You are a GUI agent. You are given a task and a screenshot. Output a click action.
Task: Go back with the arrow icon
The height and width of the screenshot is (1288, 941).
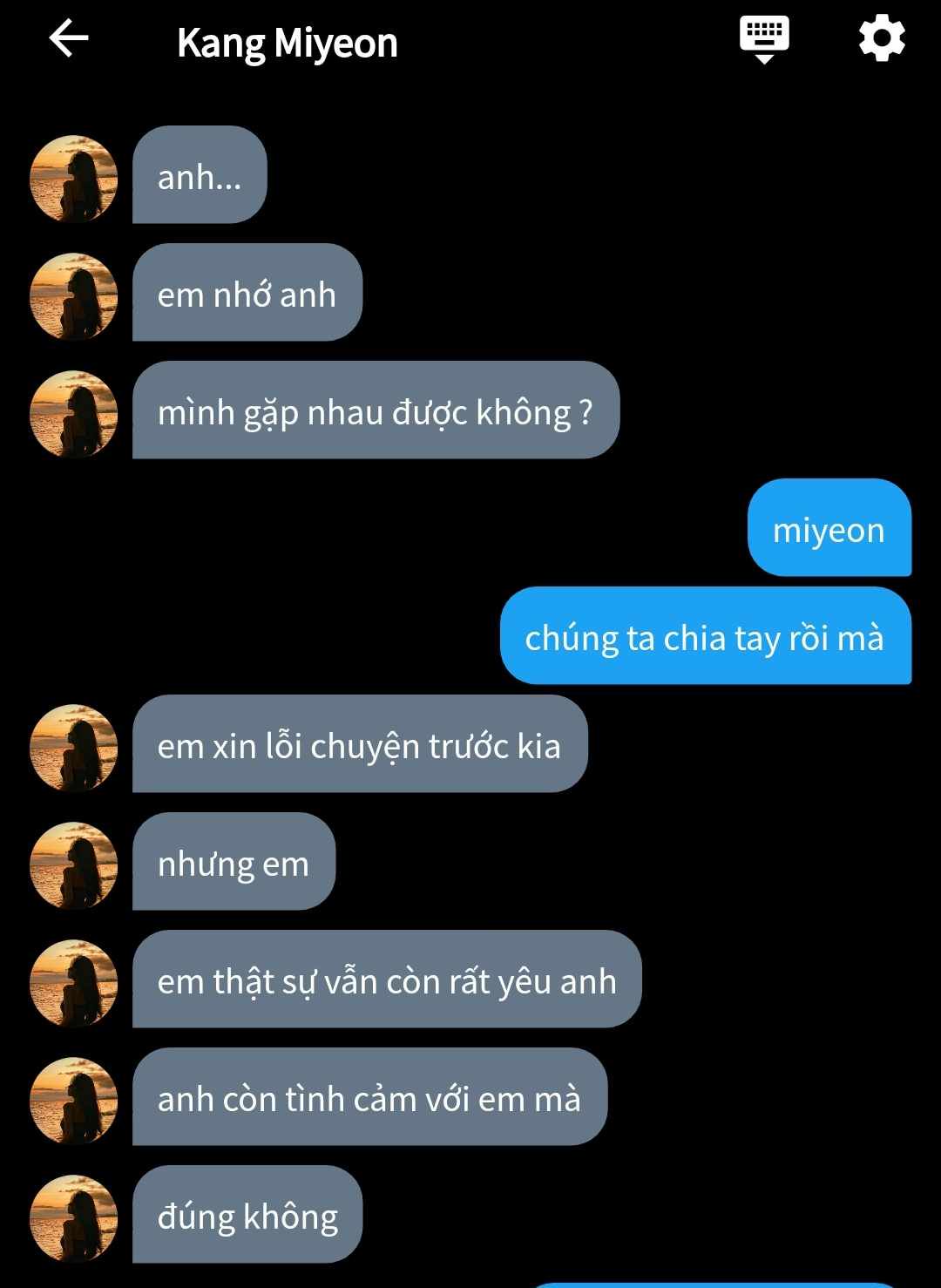[x=69, y=39]
